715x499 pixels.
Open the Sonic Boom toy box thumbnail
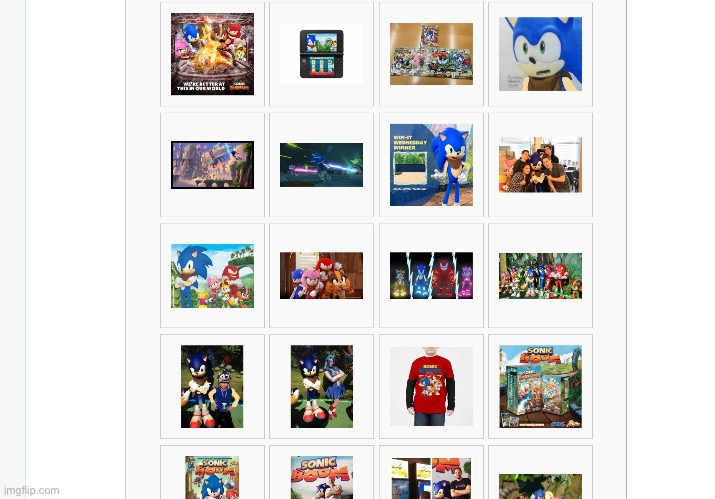pos(540,387)
